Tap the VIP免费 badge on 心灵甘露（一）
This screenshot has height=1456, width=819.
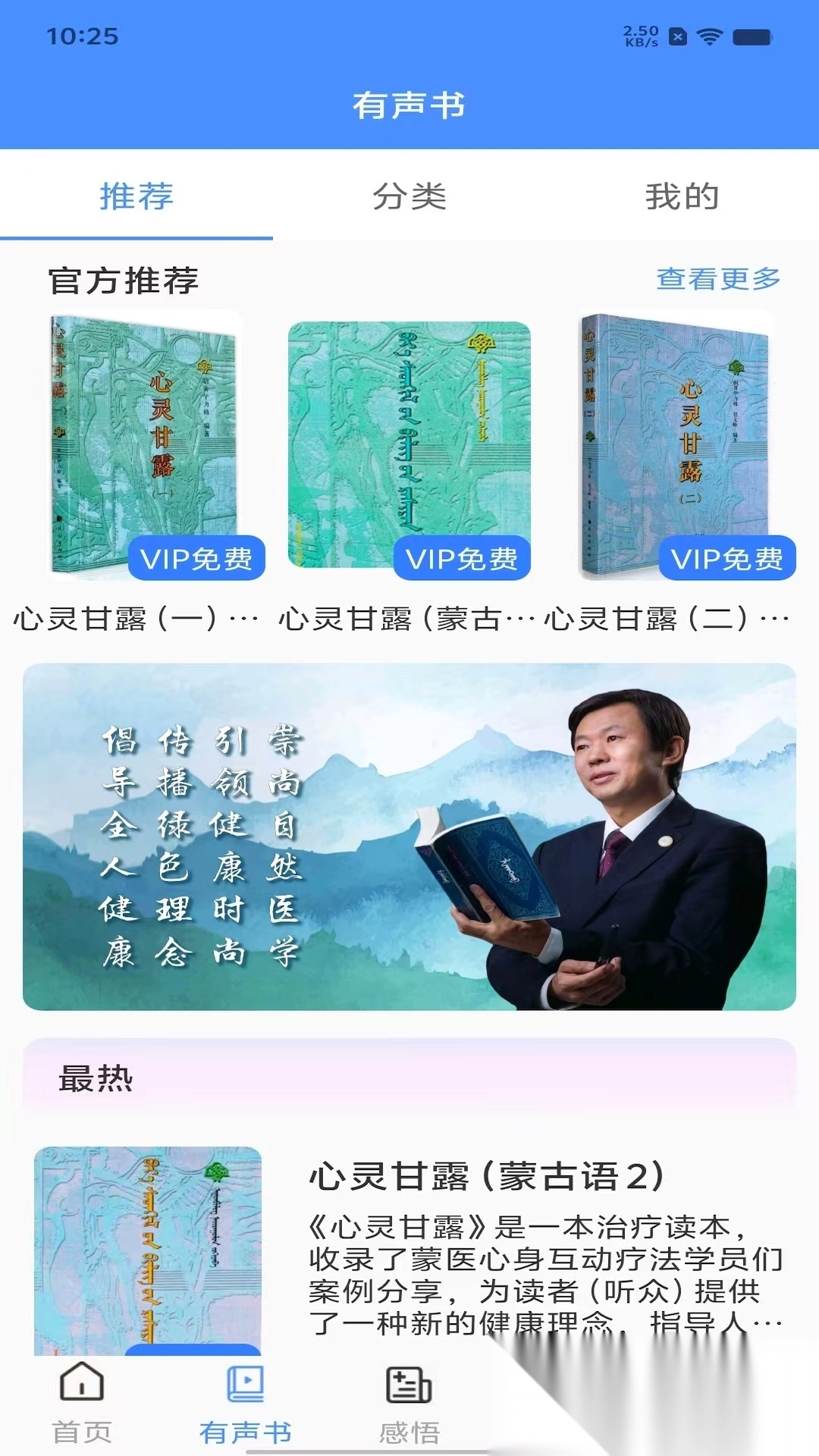(x=196, y=560)
